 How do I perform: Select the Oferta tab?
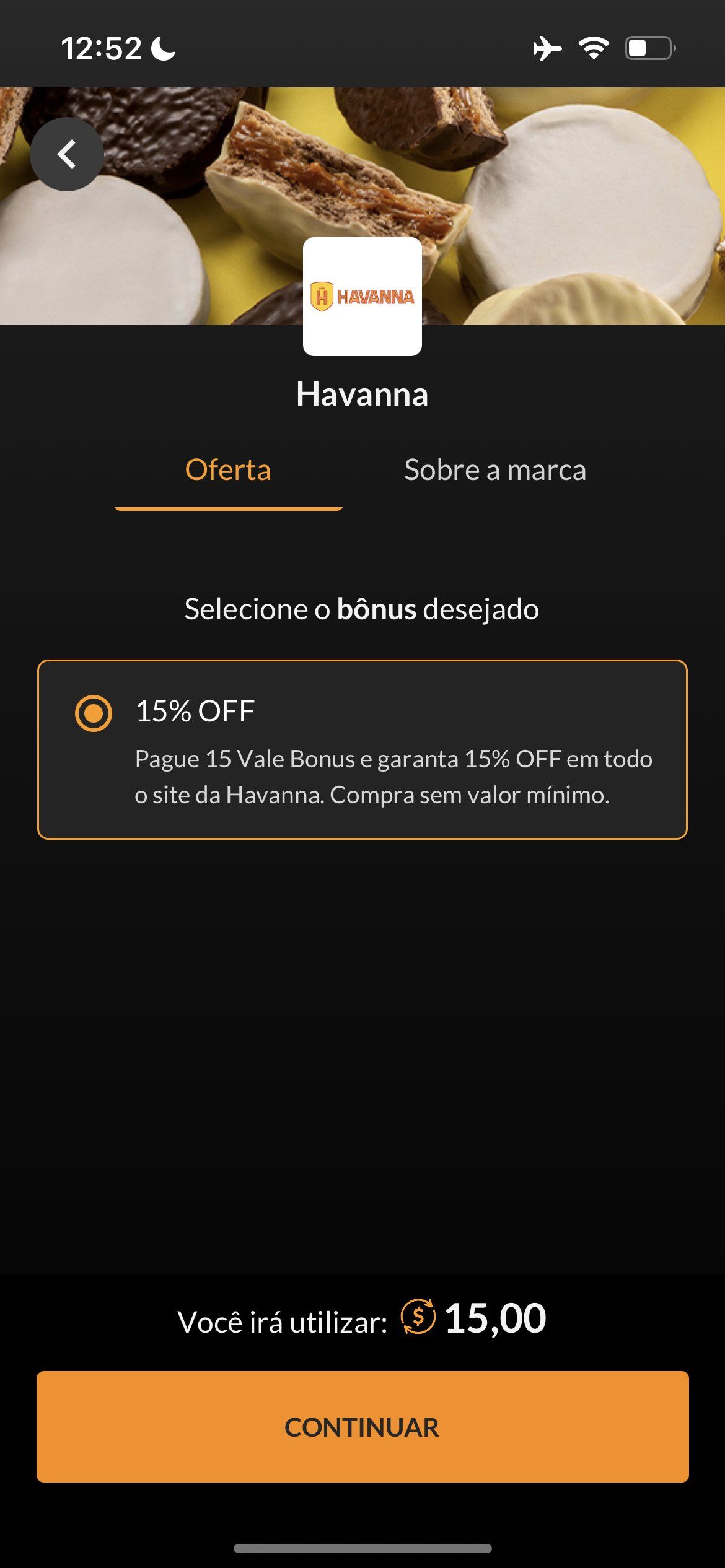point(228,470)
